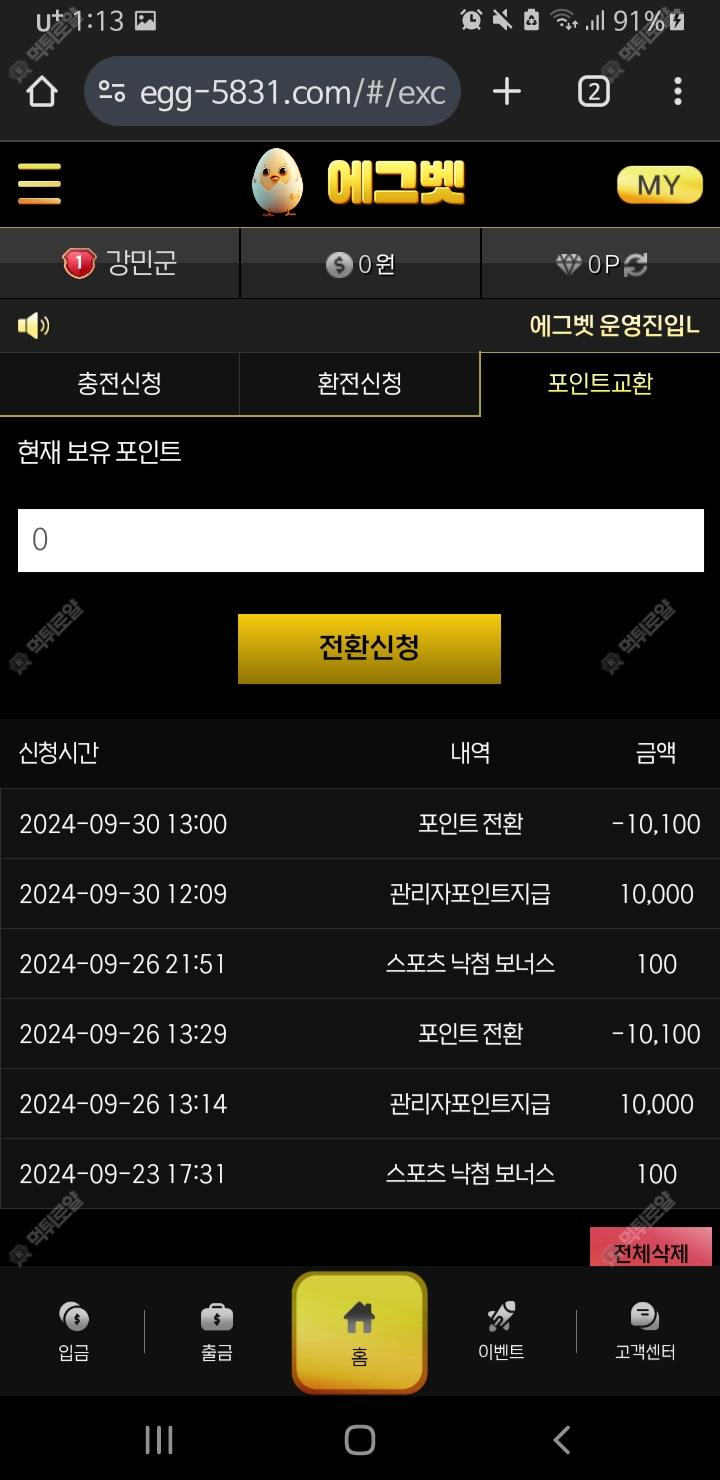Submit the 전환신청 button
The image size is (720, 1480).
[x=369, y=648]
